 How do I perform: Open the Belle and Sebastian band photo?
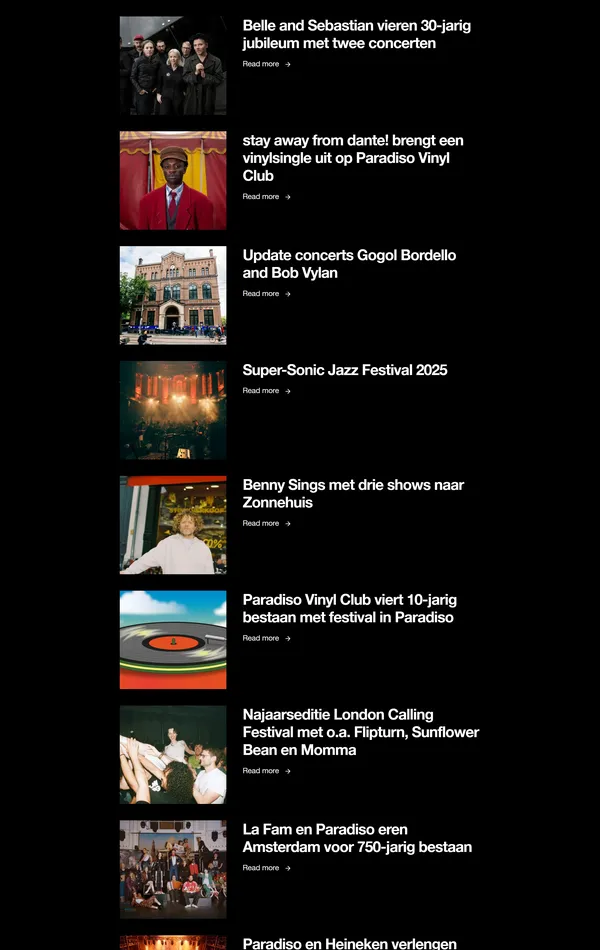(173, 65)
